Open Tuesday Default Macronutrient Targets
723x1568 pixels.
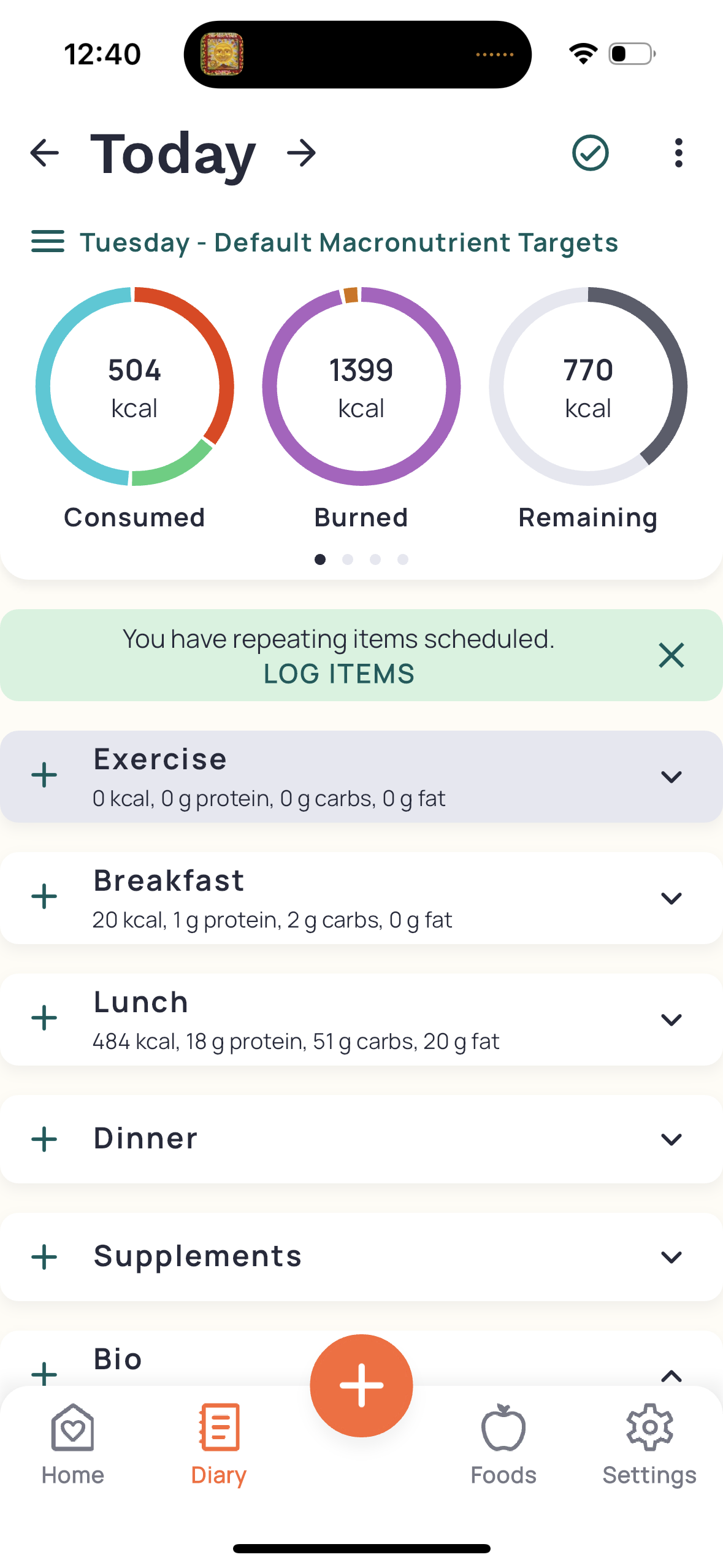(x=348, y=242)
